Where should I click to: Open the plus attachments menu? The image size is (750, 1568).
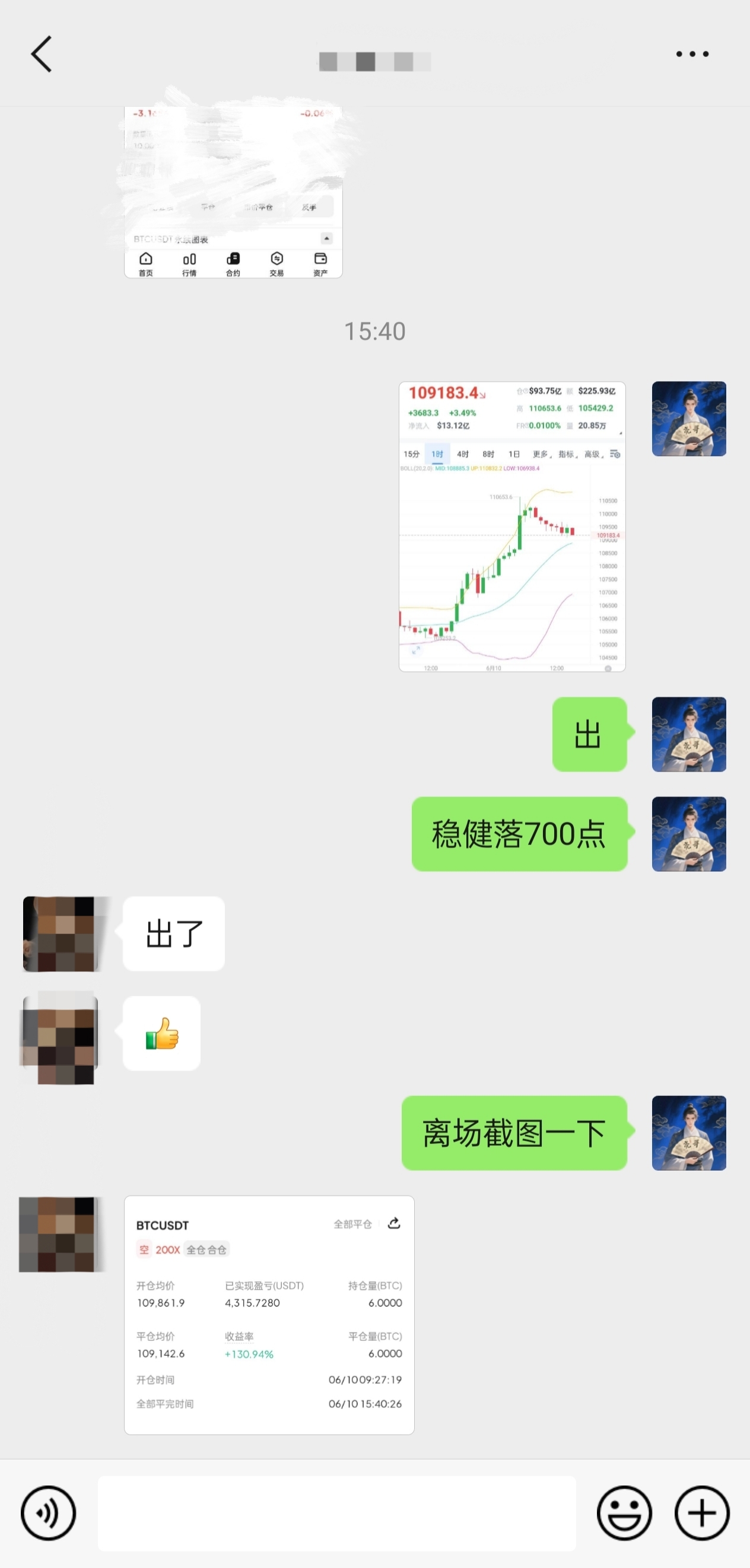pyautogui.click(x=701, y=1513)
